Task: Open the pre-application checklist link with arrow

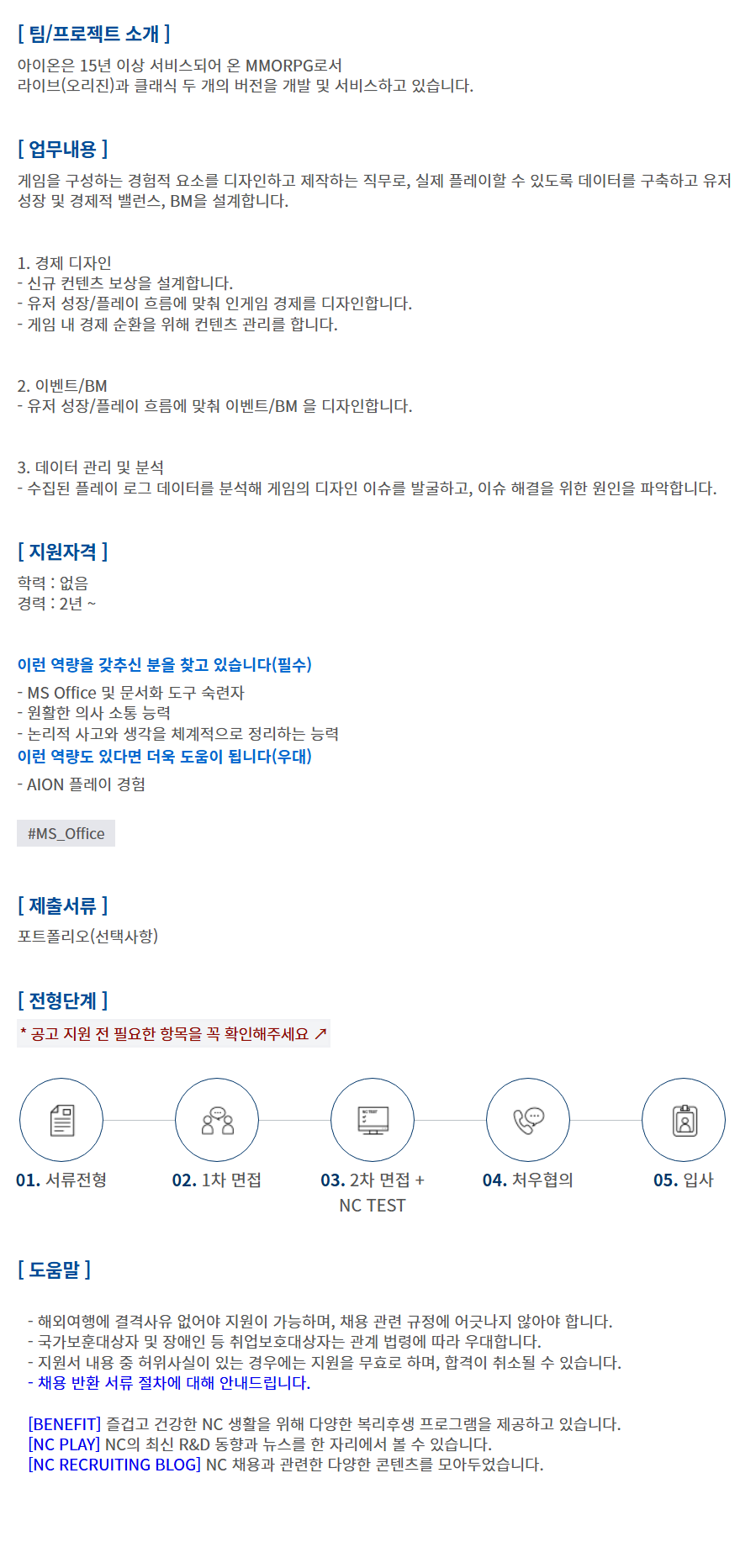Action: tap(173, 1034)
